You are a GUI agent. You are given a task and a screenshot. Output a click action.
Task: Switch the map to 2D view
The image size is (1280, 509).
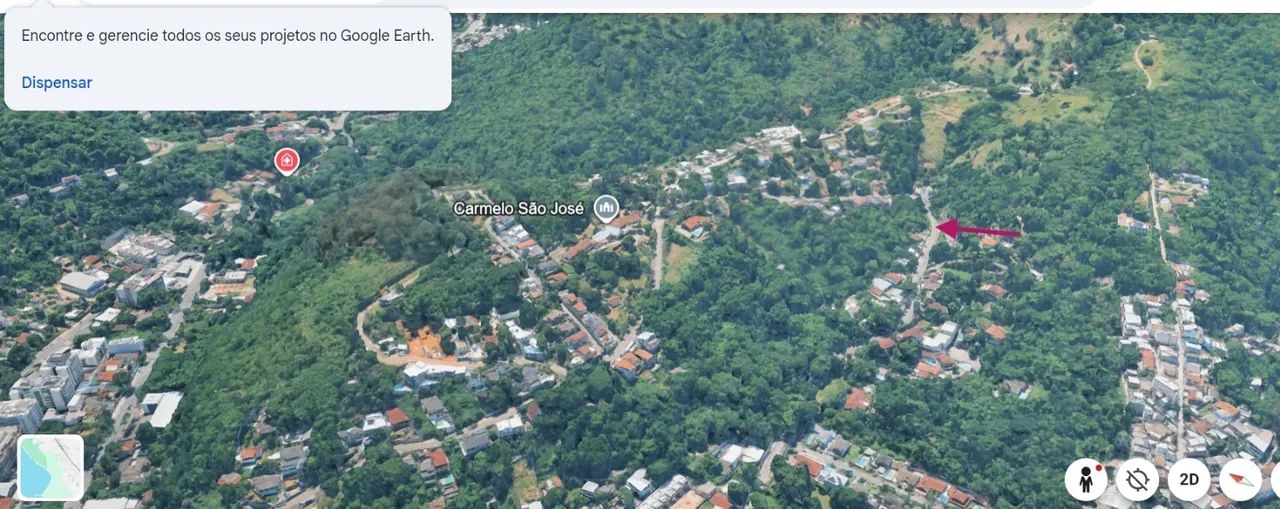[1189, 480]
